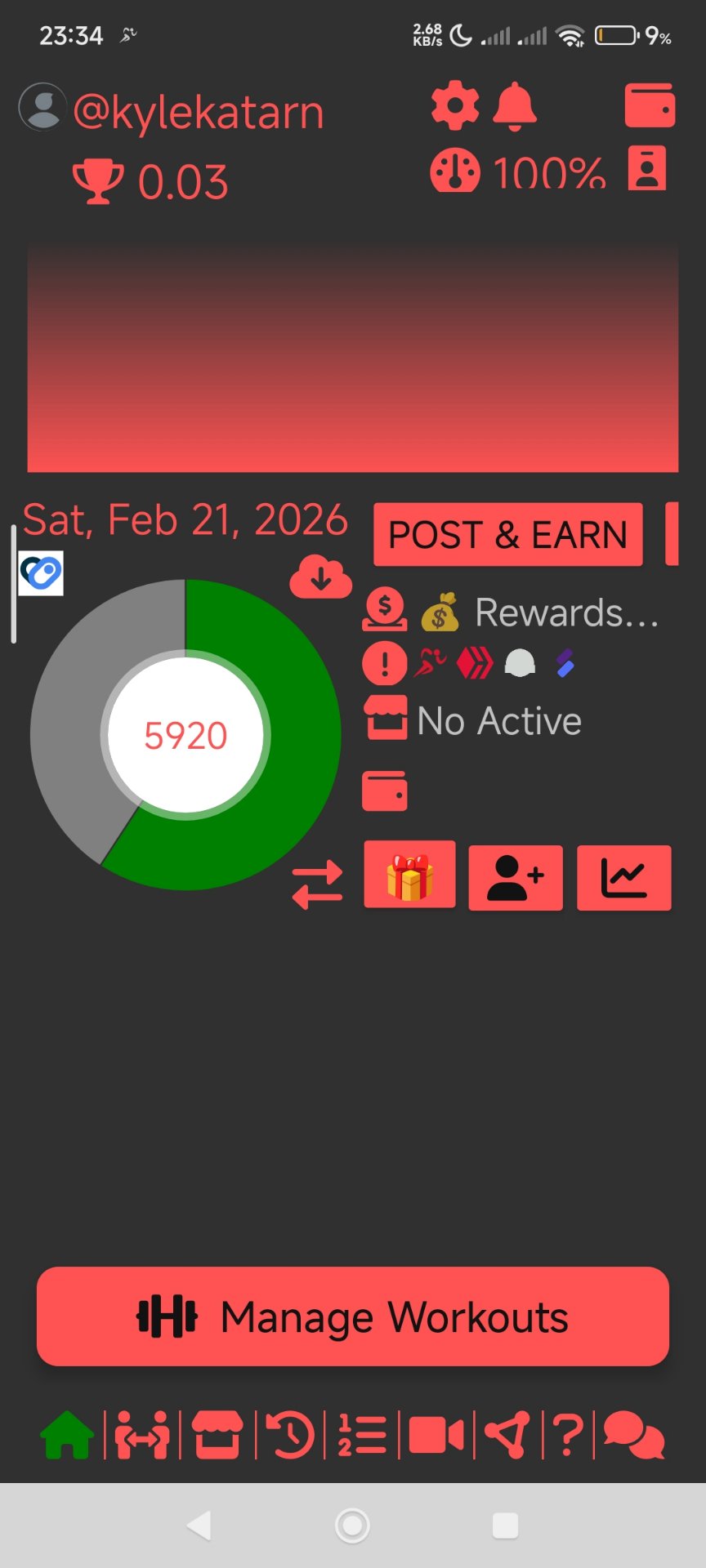The image size is (706, 1568).
Task: Select the Hive blockchain icon
Action: point(476,663)
